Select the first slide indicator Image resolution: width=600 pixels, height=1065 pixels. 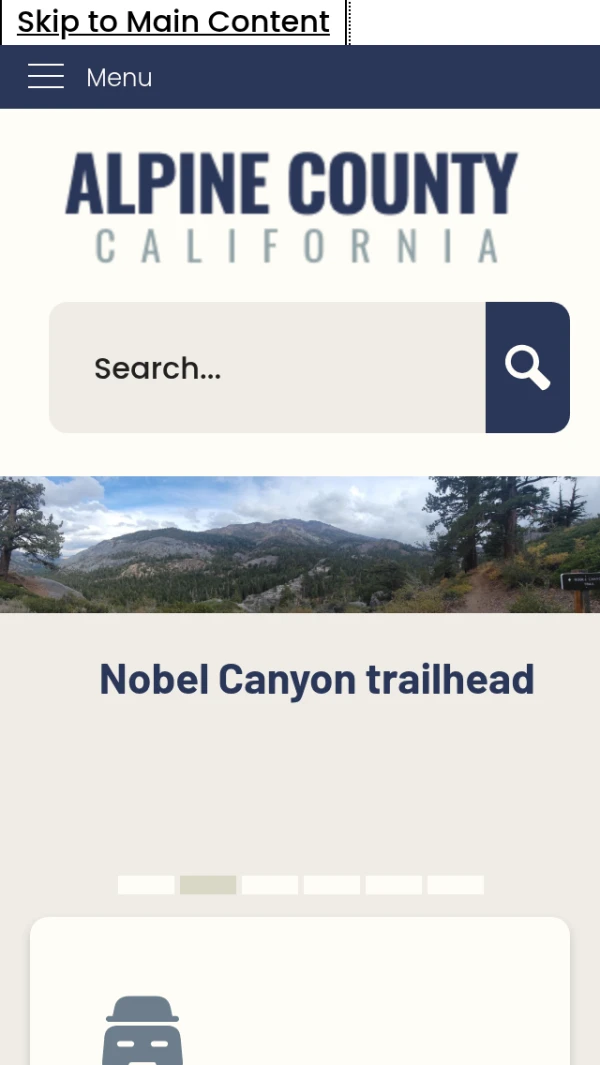click(146, 885)
